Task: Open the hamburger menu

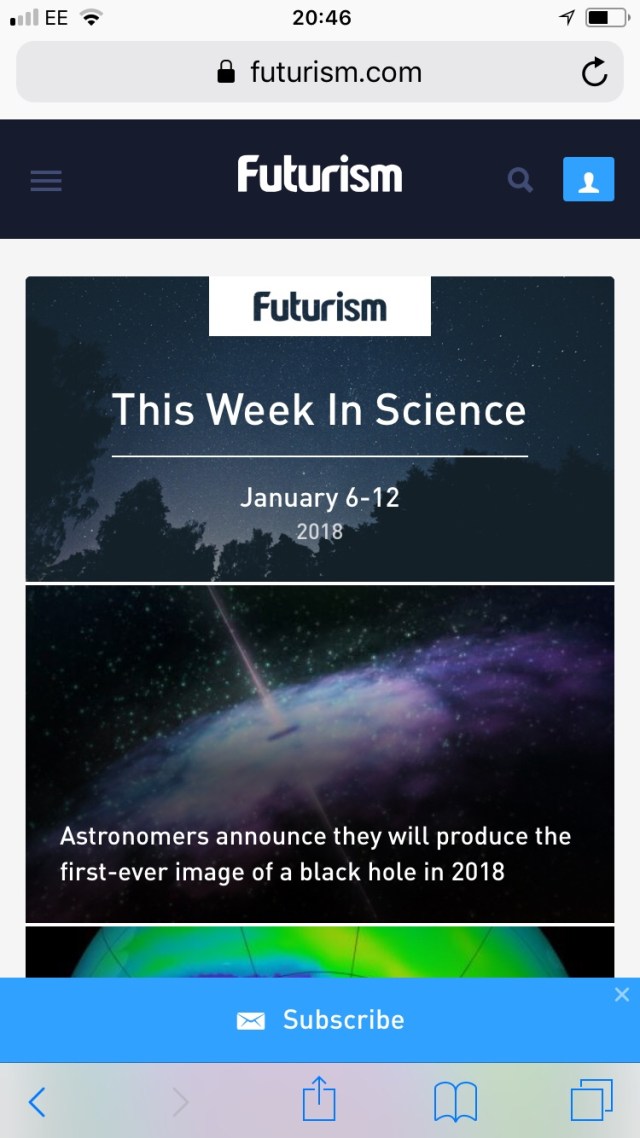Action: point(46,180)
